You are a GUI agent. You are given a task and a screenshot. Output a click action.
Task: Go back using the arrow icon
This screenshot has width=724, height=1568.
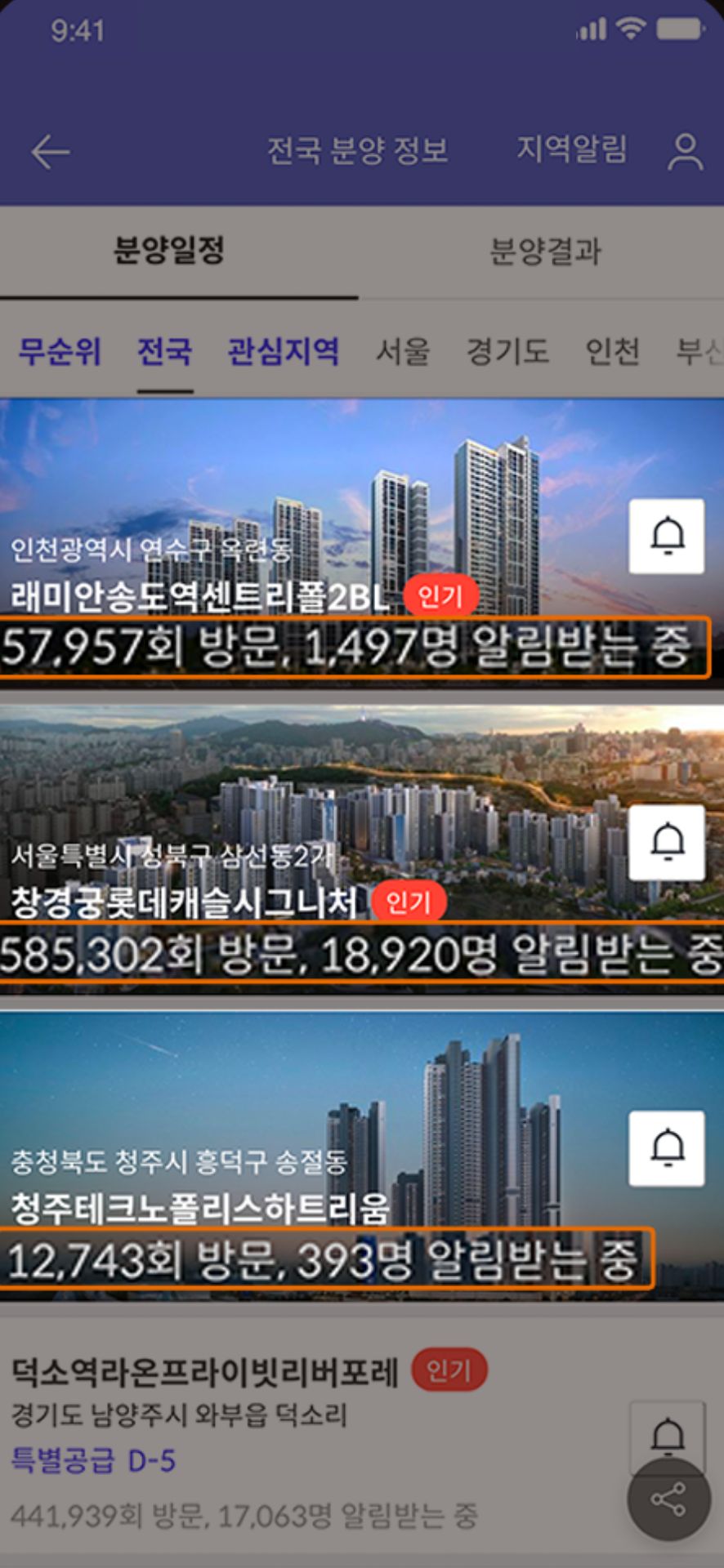point(51,152)
